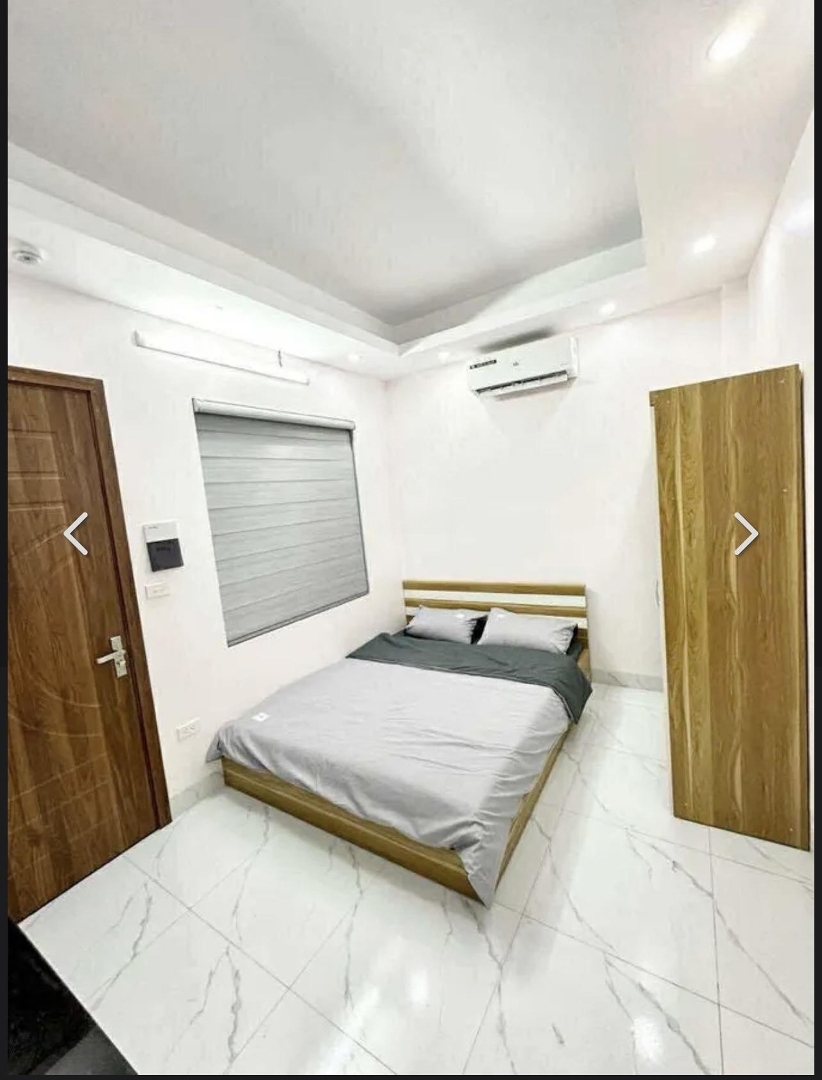Go to the previous photo

76,533
